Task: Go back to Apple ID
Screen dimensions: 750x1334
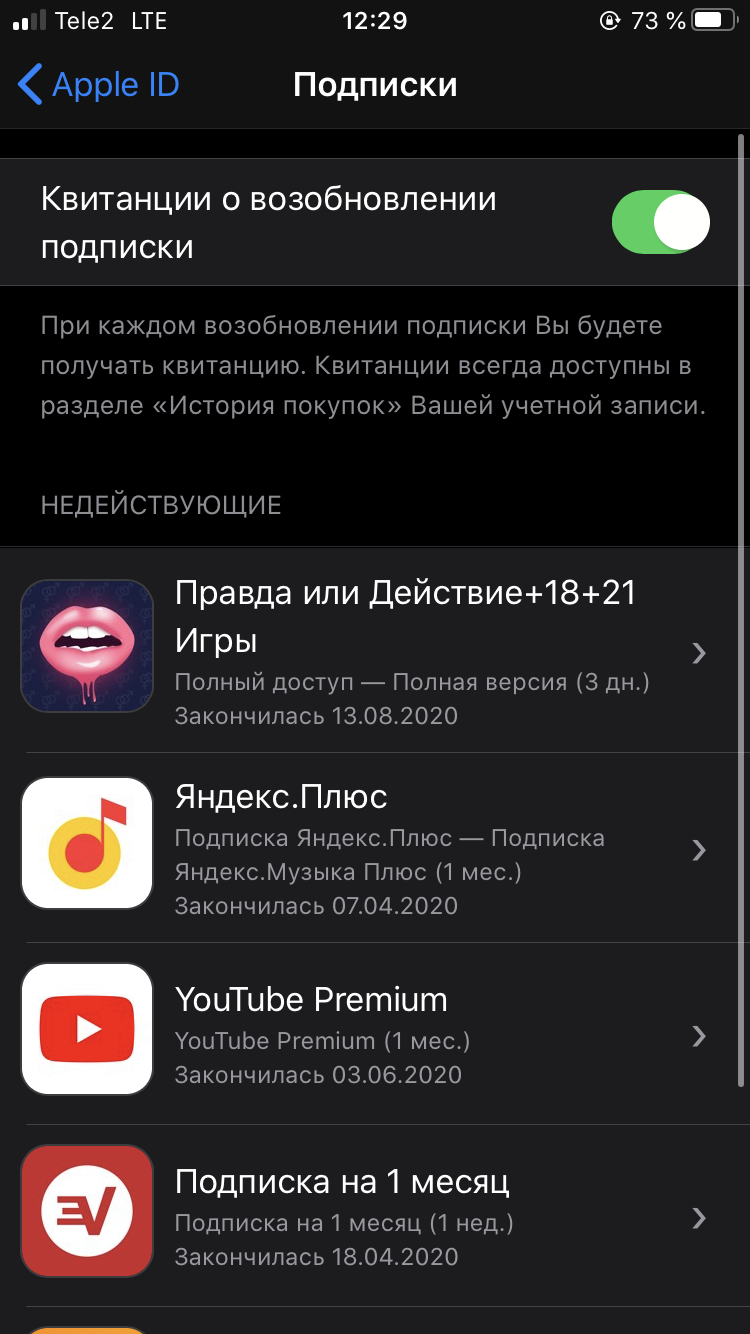Action: pos(98,85)
